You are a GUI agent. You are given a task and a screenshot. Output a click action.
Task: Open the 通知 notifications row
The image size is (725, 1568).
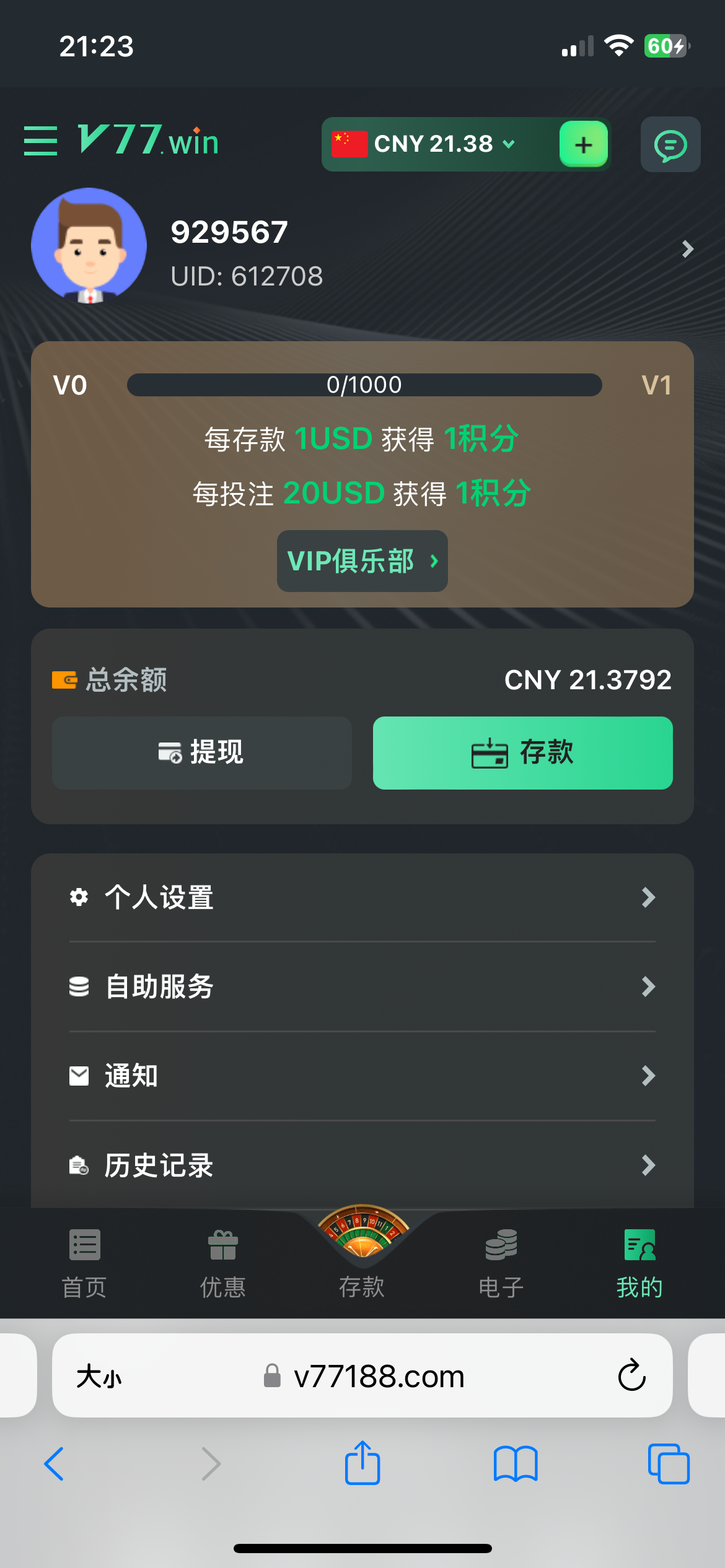click(x=362, y=1076)
